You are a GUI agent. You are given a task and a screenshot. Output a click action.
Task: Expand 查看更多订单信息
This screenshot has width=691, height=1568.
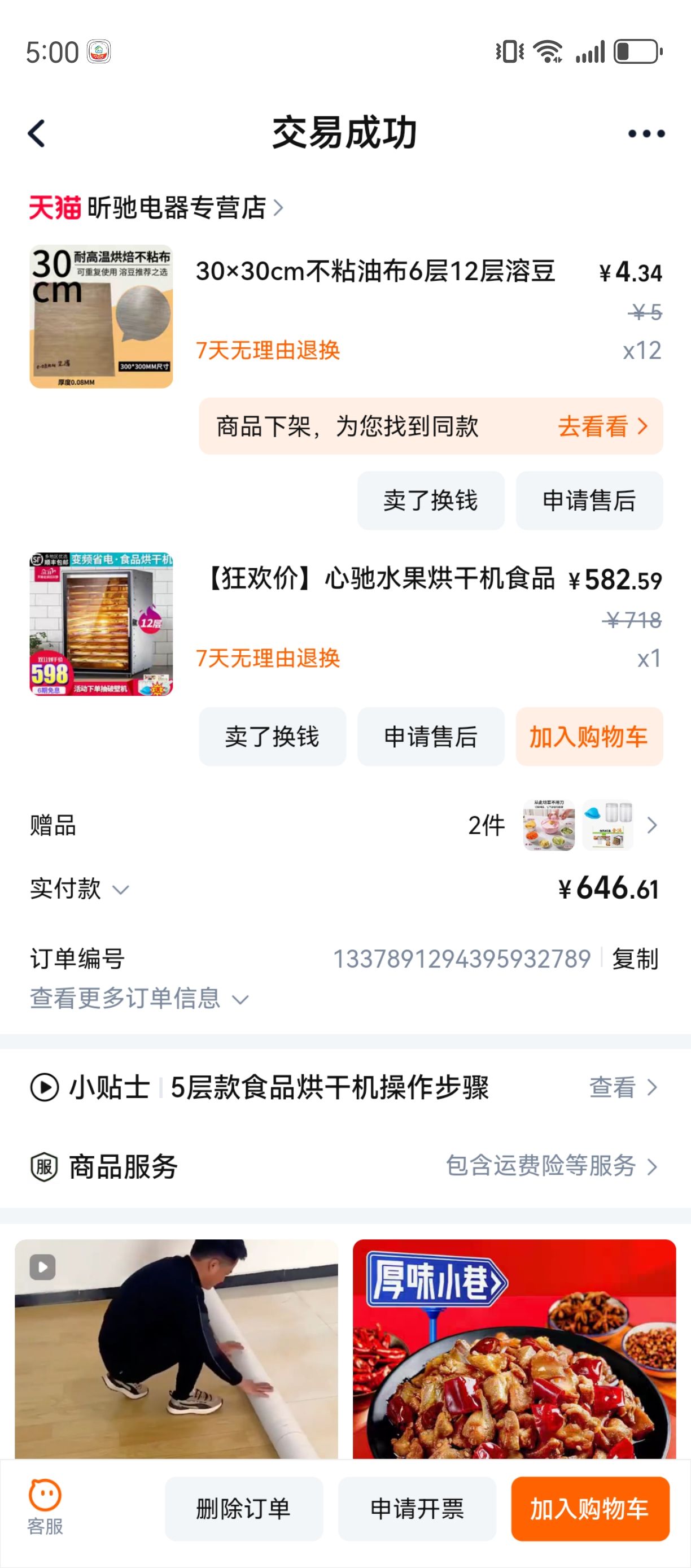[x=139, y=998]
